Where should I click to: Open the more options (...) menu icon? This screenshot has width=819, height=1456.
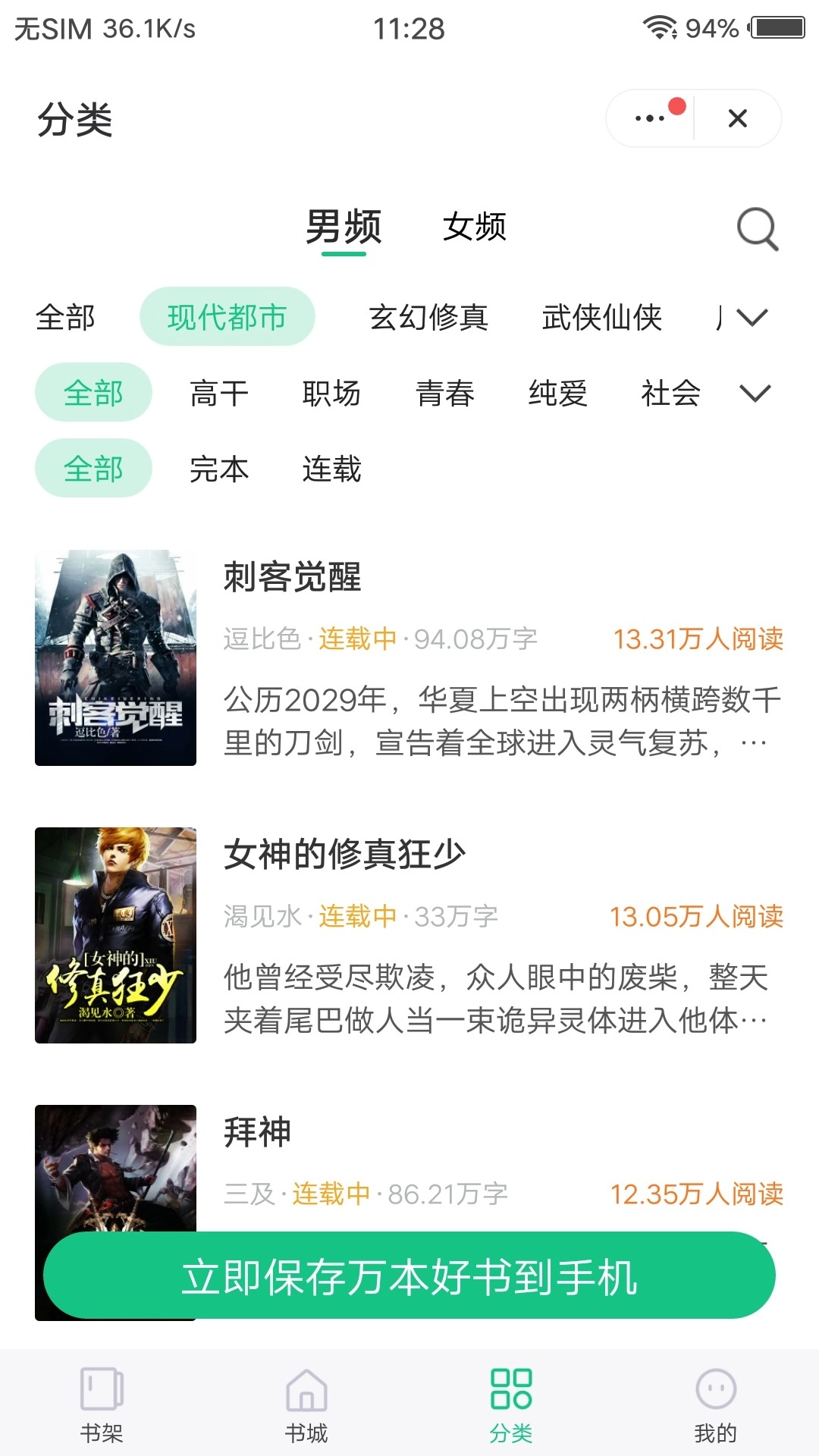pos(651,118)
